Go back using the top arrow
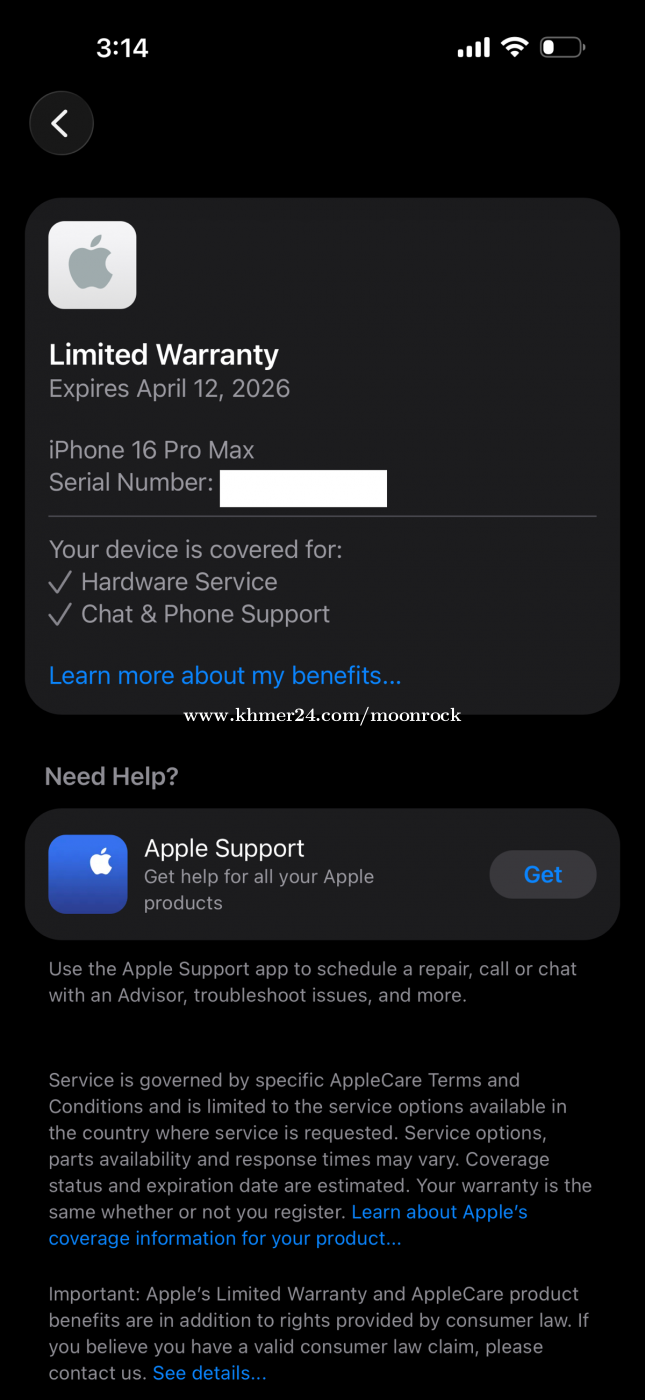This screenshot has width=645, height=1400. click(x=61, y=123)
